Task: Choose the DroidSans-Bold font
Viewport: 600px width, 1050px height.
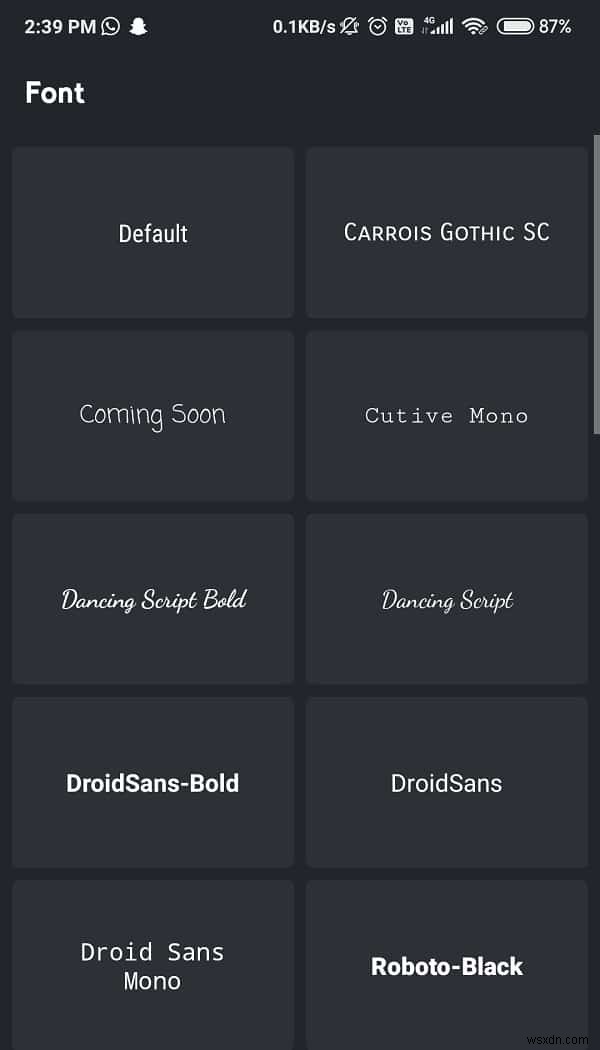Action: click(x=153, y=782)
